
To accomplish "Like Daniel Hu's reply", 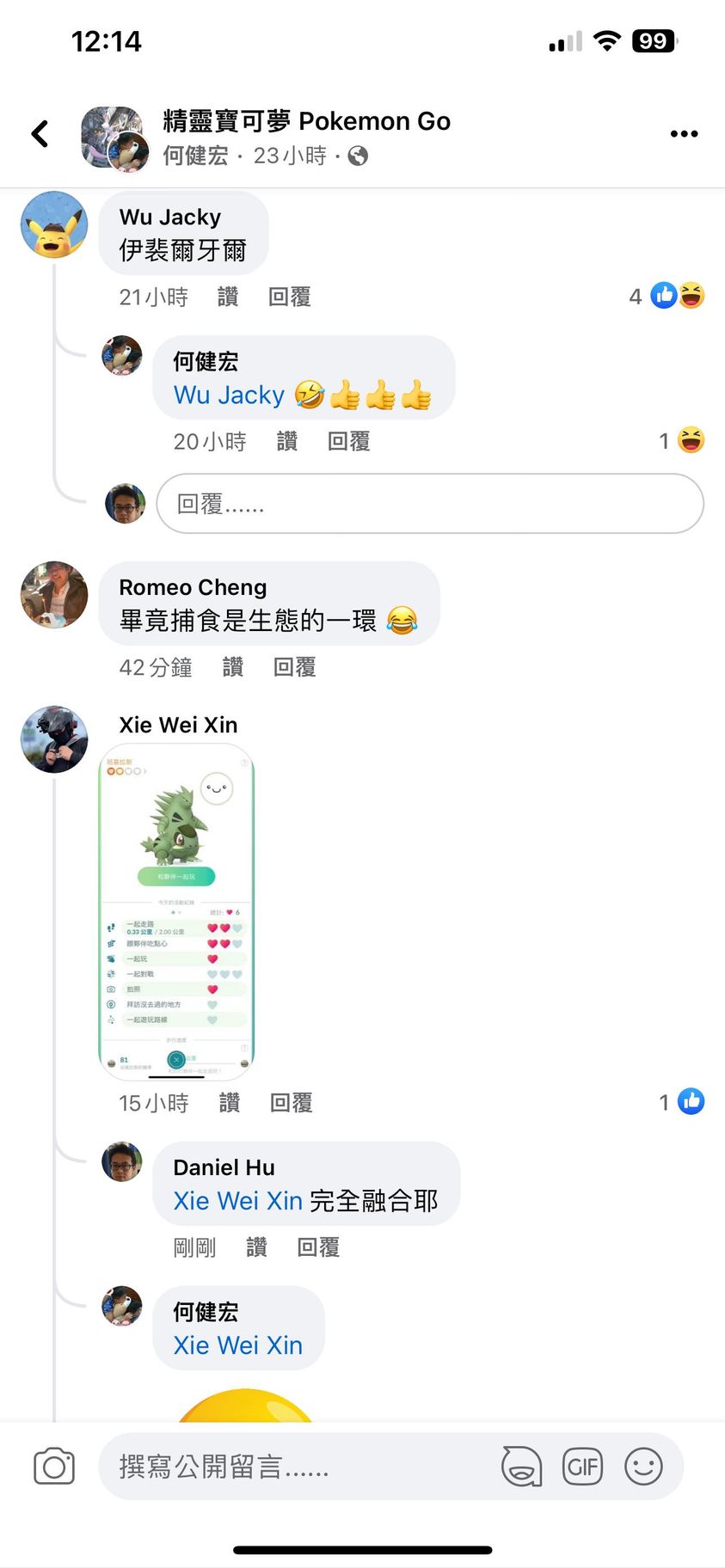I will click(x=256, y=1247).
